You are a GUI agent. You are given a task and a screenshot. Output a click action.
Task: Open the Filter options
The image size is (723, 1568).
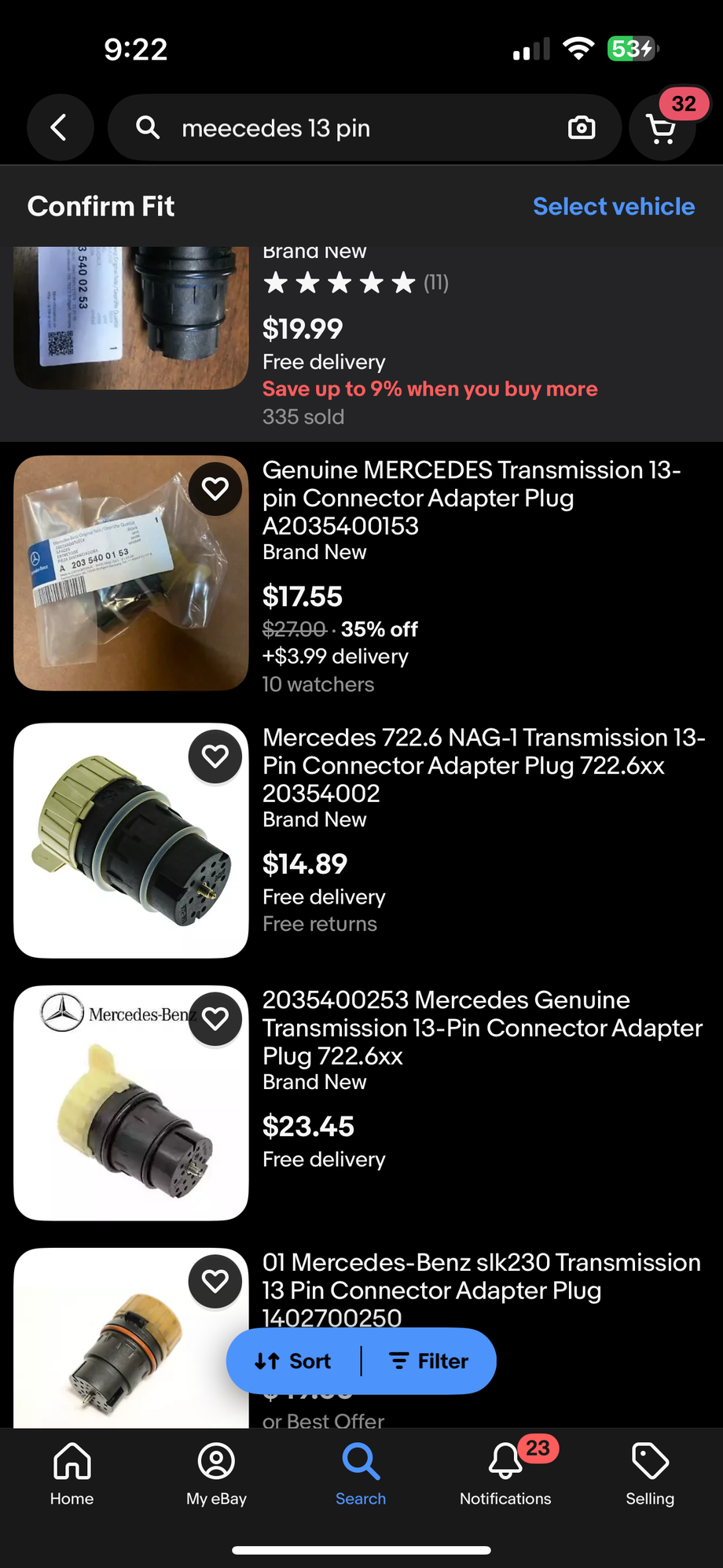[429, 1361]
